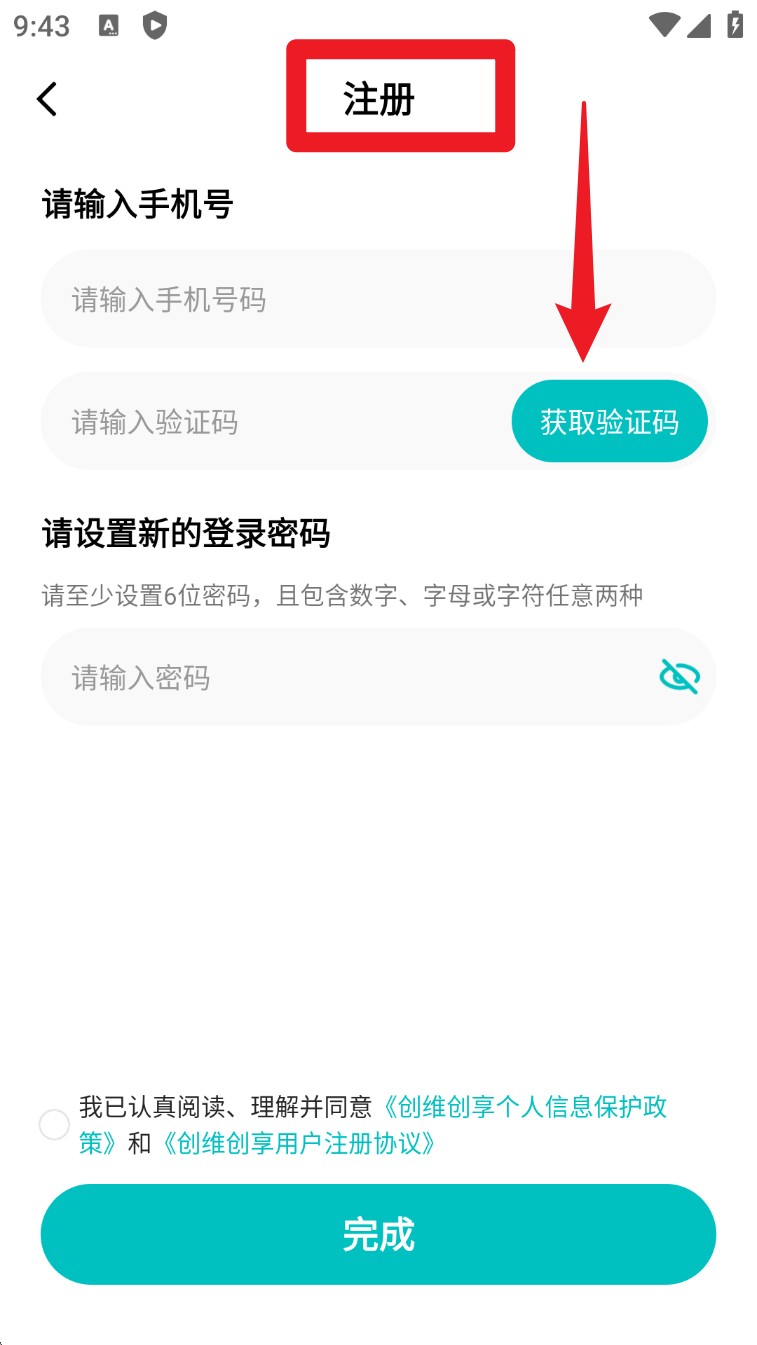The width and height of the screenshot is (757, 1345).
Task: Tap the back arrow icon
Action: pos(46,100)
